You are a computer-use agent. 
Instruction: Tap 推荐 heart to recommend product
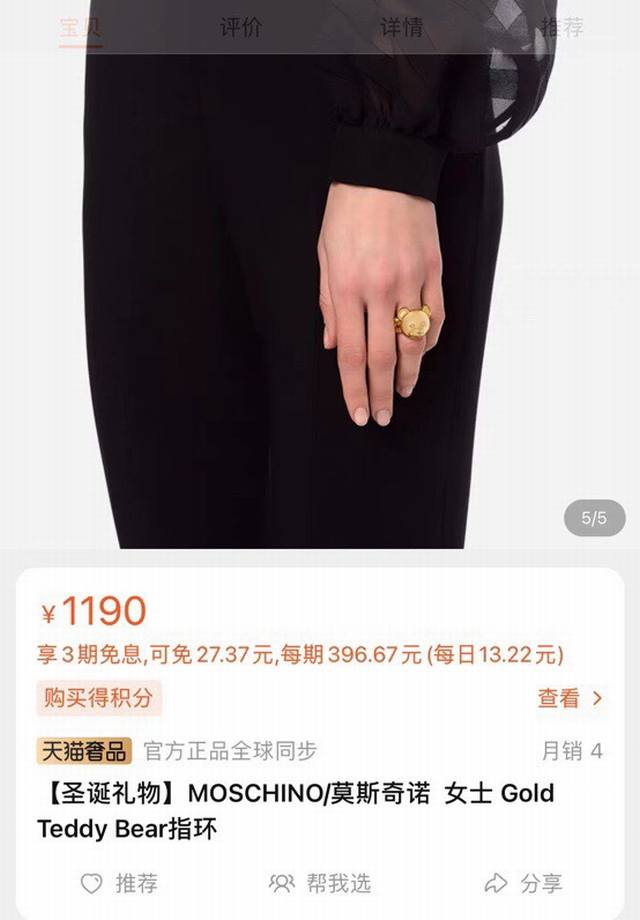[119, 883]
